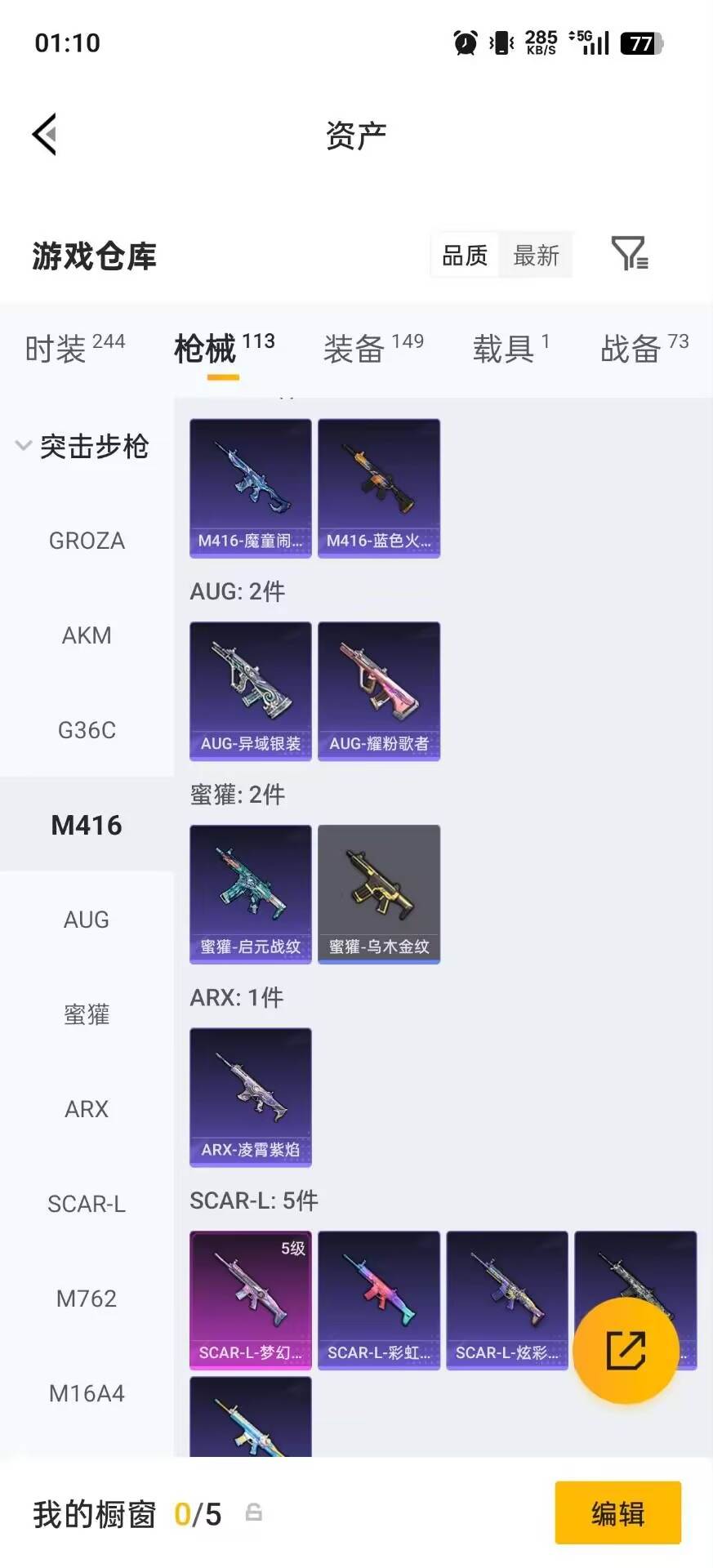Open the SCAR-L-梦幻 level 5 skin

point(250,1299)
